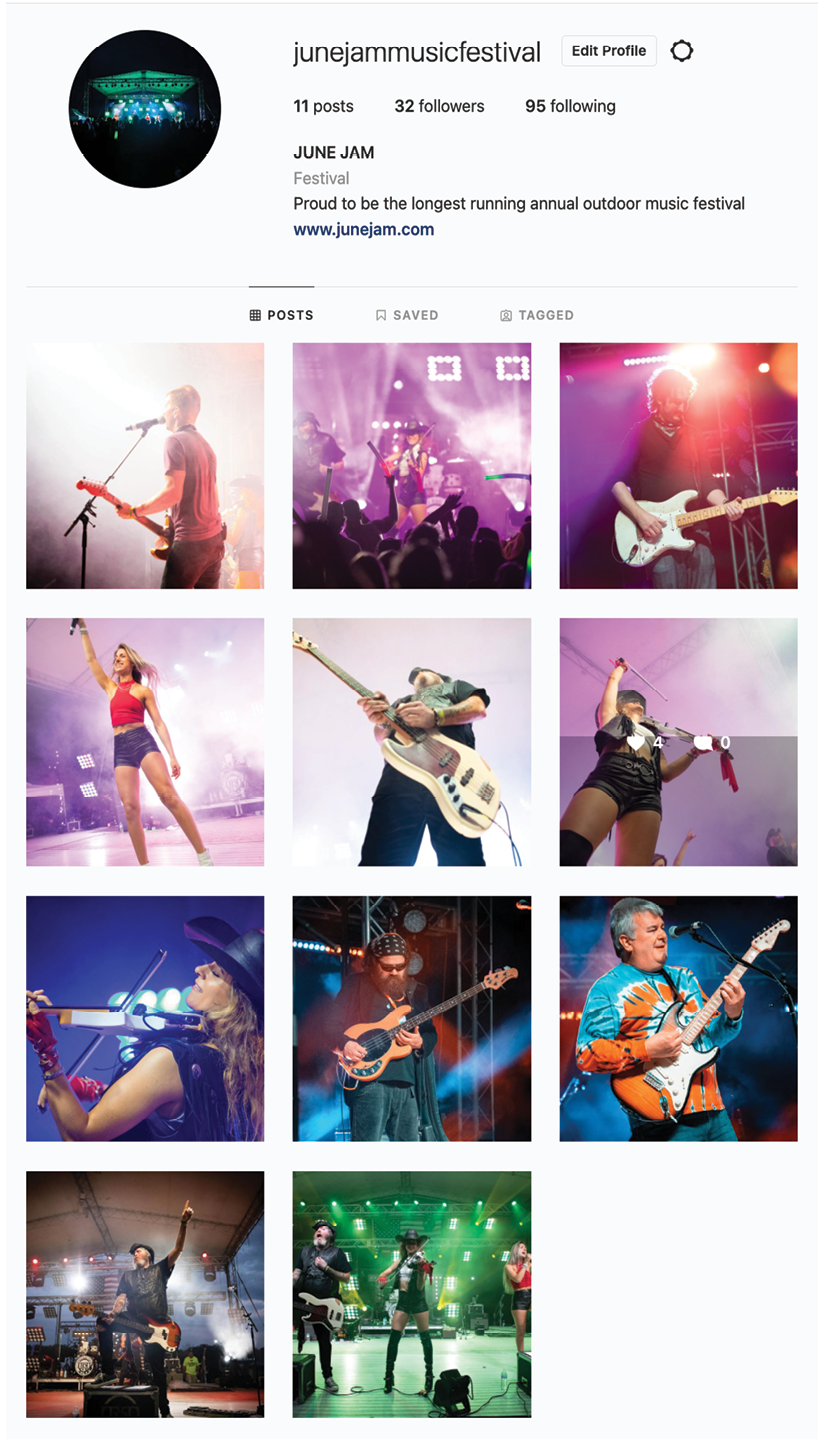
Task: Select the Posts tab
Action: (x=281, y=315)
